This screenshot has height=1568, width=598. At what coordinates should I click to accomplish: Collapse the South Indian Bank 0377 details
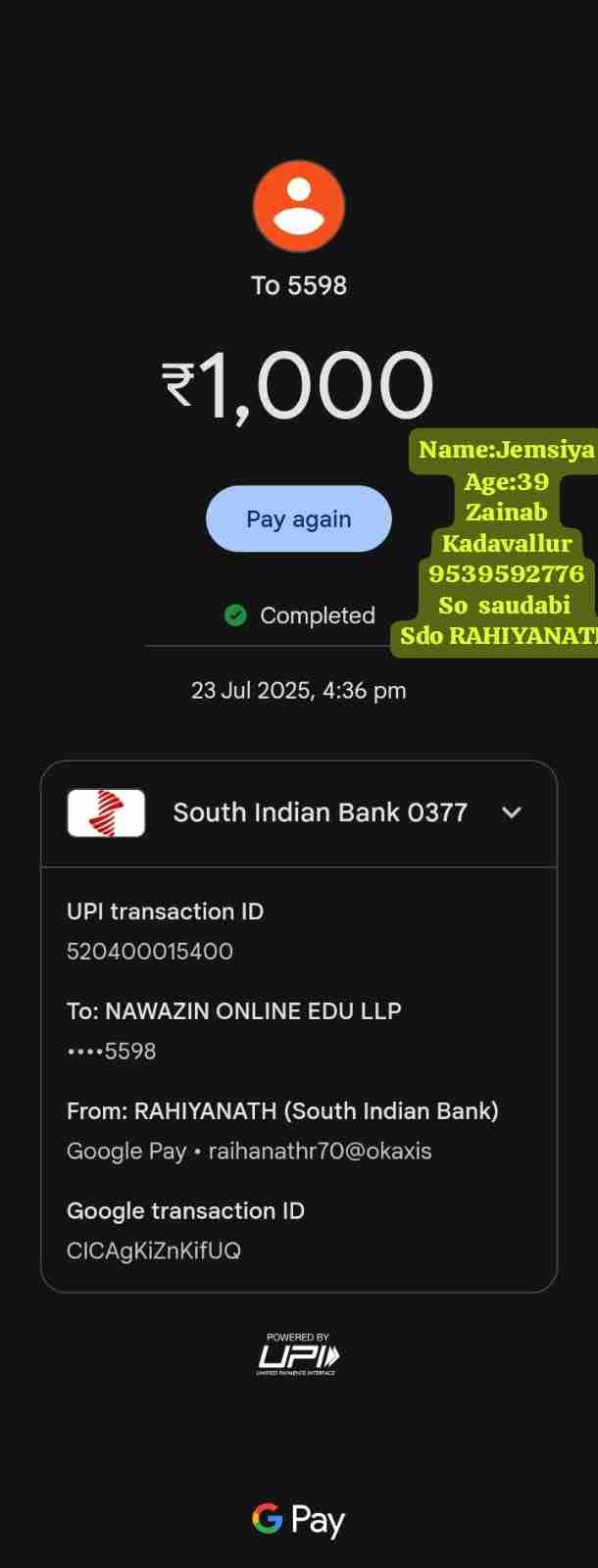coord(511,812)
